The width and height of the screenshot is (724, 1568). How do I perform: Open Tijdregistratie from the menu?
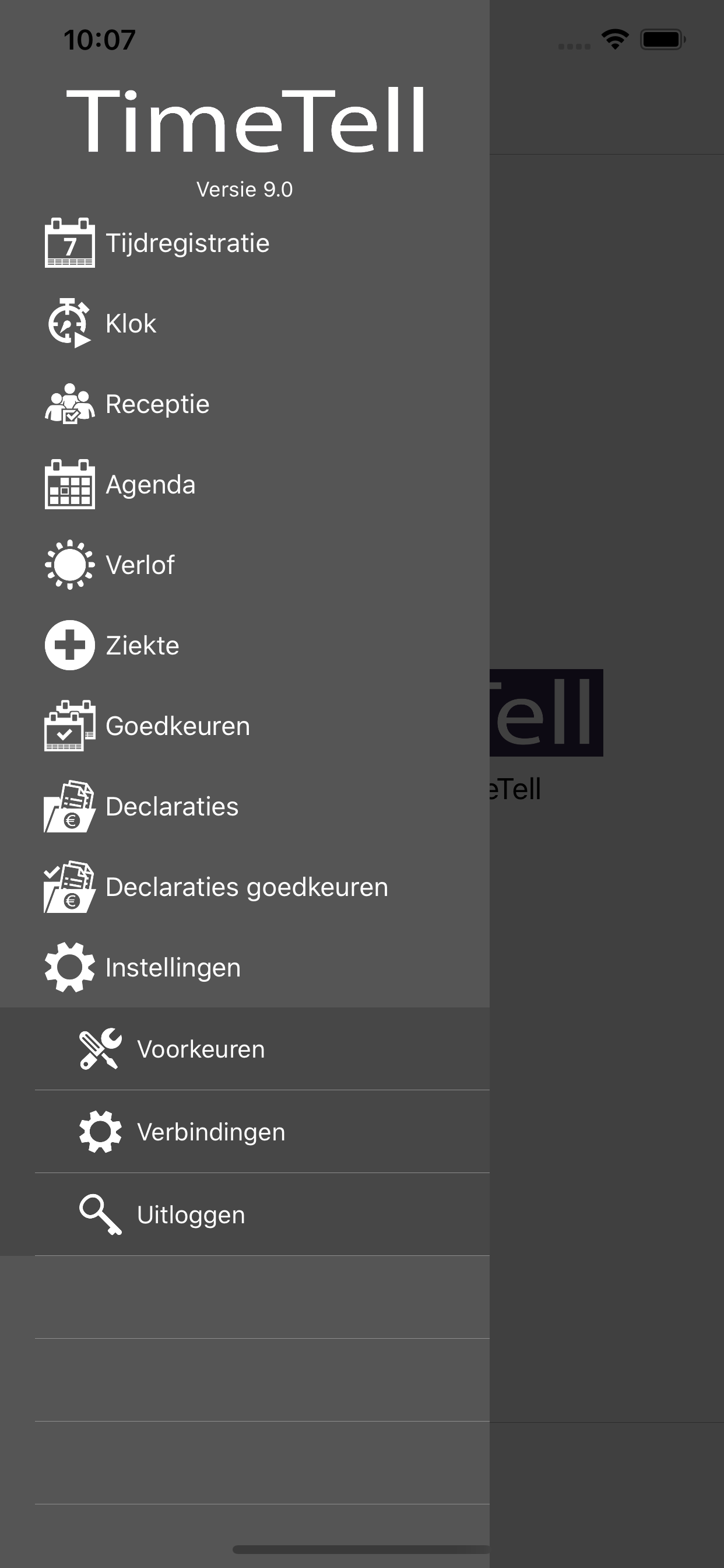coord(187,243)
